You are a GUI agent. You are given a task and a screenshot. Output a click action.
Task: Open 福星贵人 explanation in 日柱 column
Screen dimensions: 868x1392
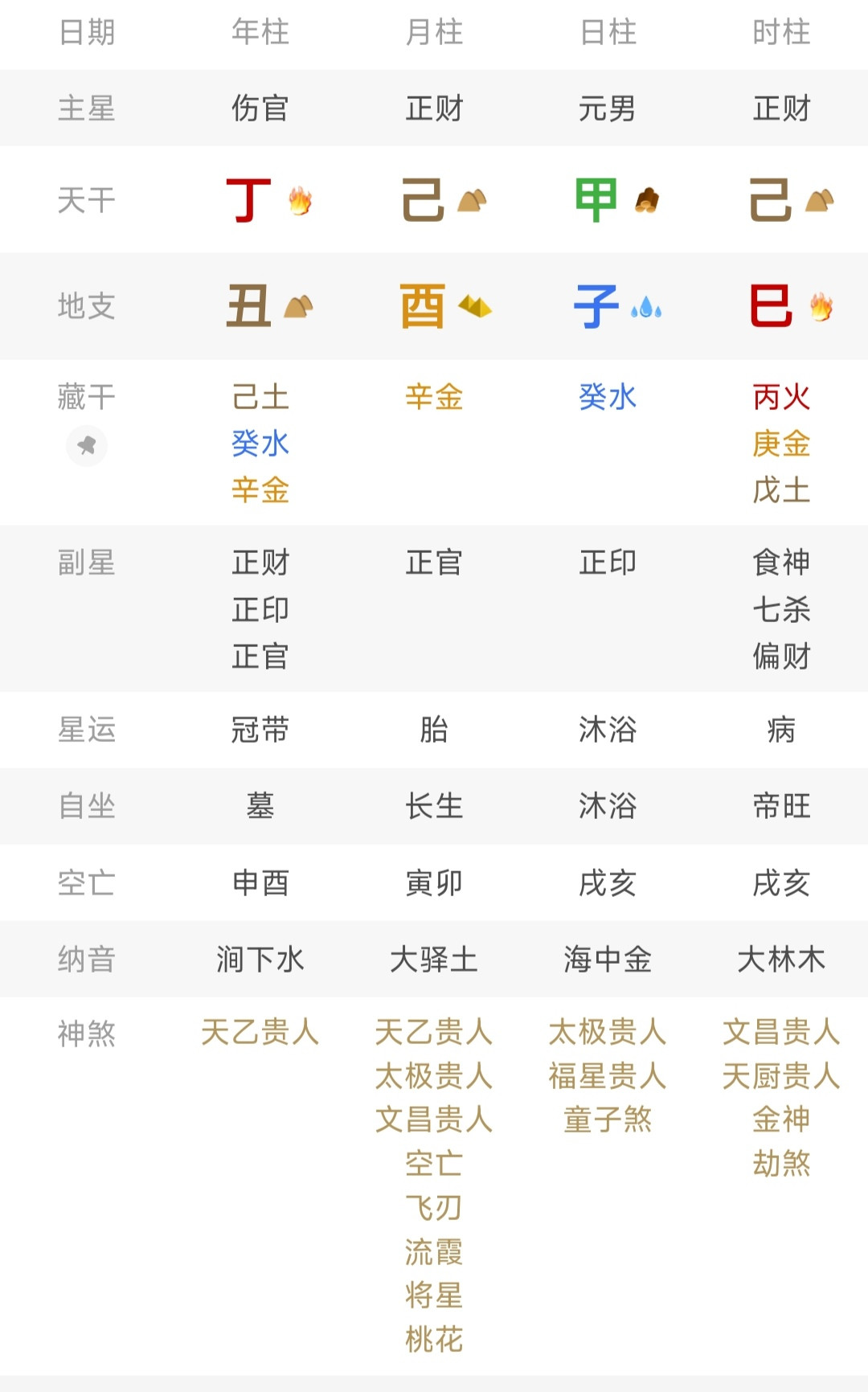tap(608, 1076)
